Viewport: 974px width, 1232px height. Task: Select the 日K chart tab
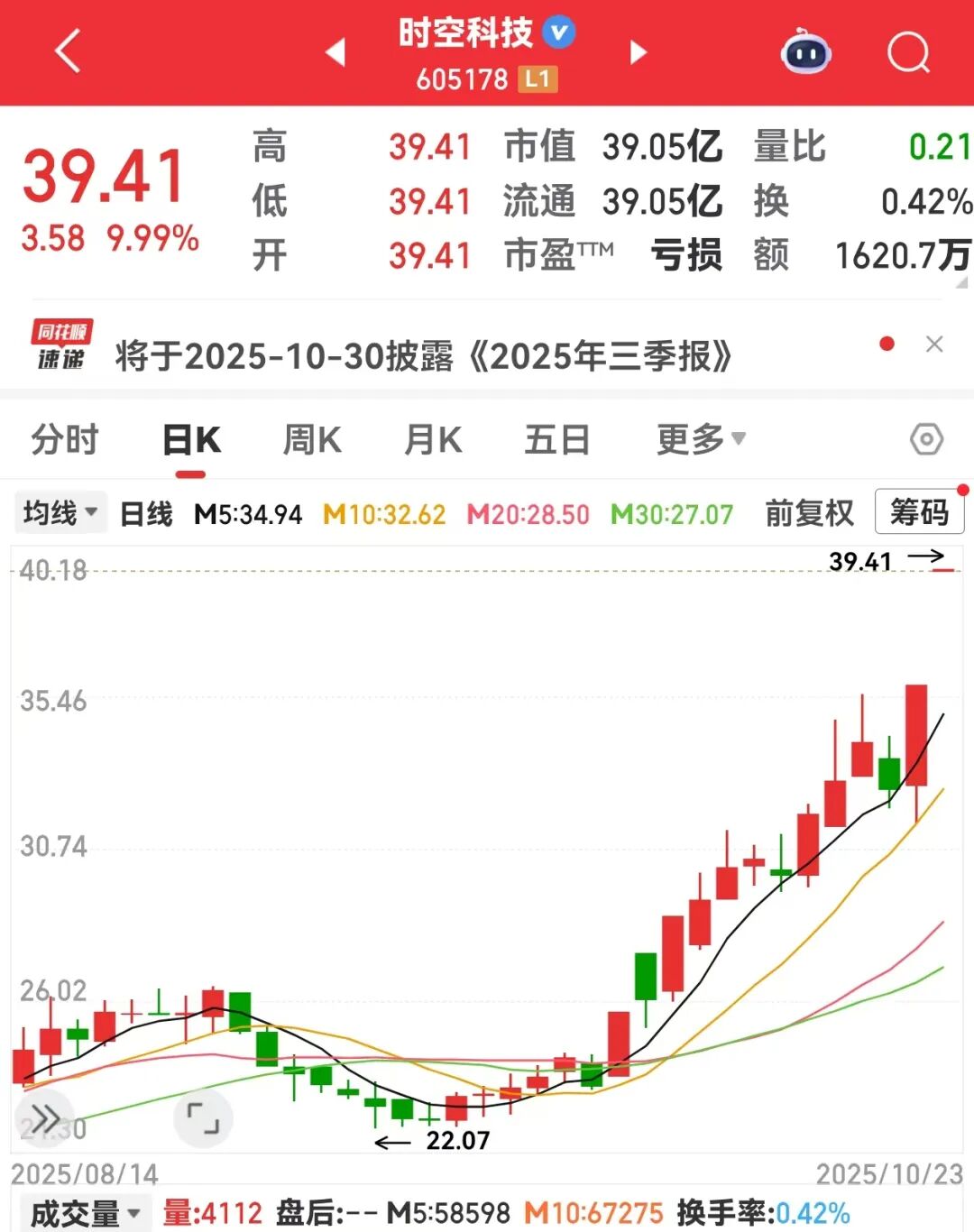click(191, 440)
